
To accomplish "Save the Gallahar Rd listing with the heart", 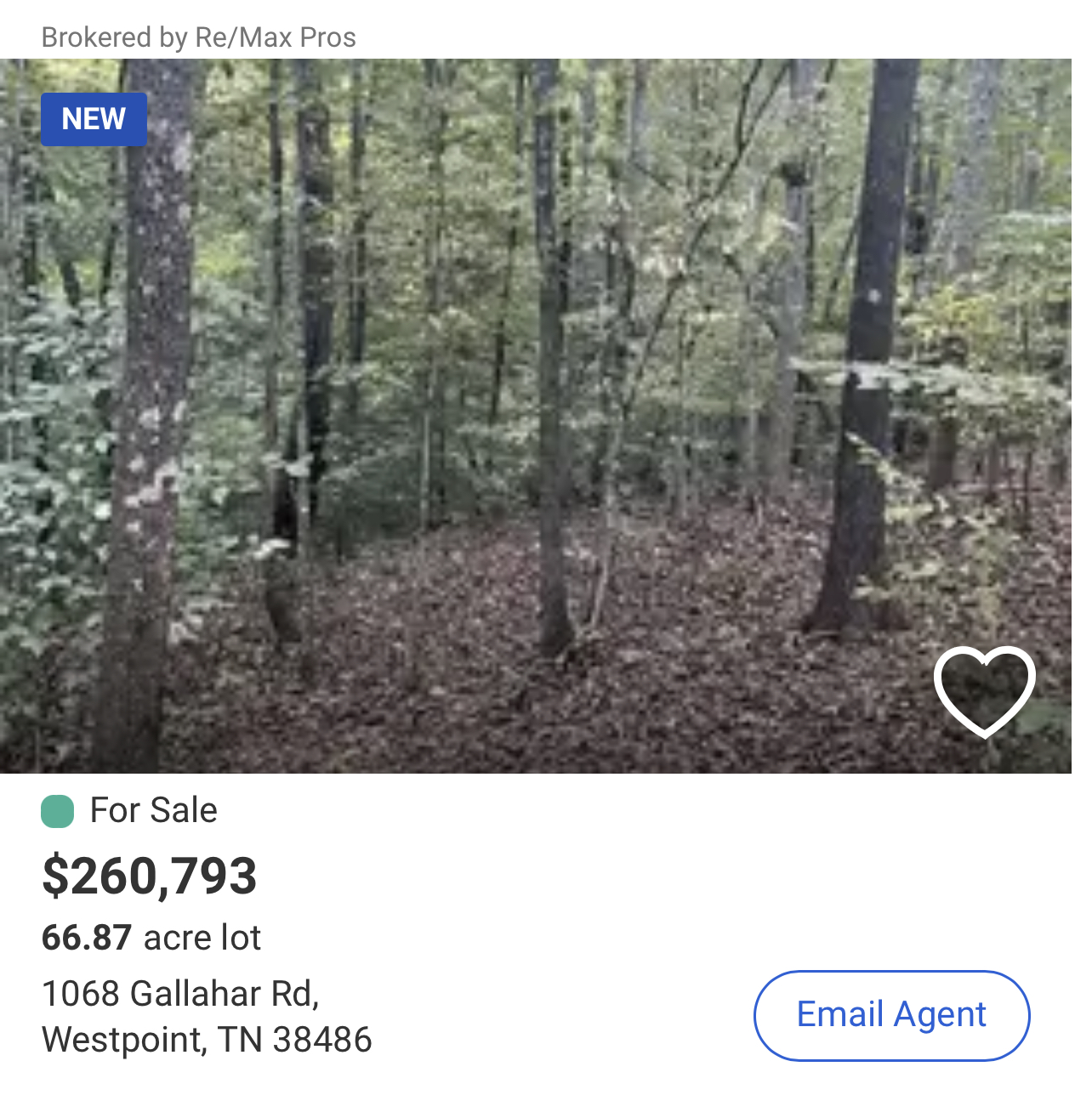I will (x=984, y=690).
